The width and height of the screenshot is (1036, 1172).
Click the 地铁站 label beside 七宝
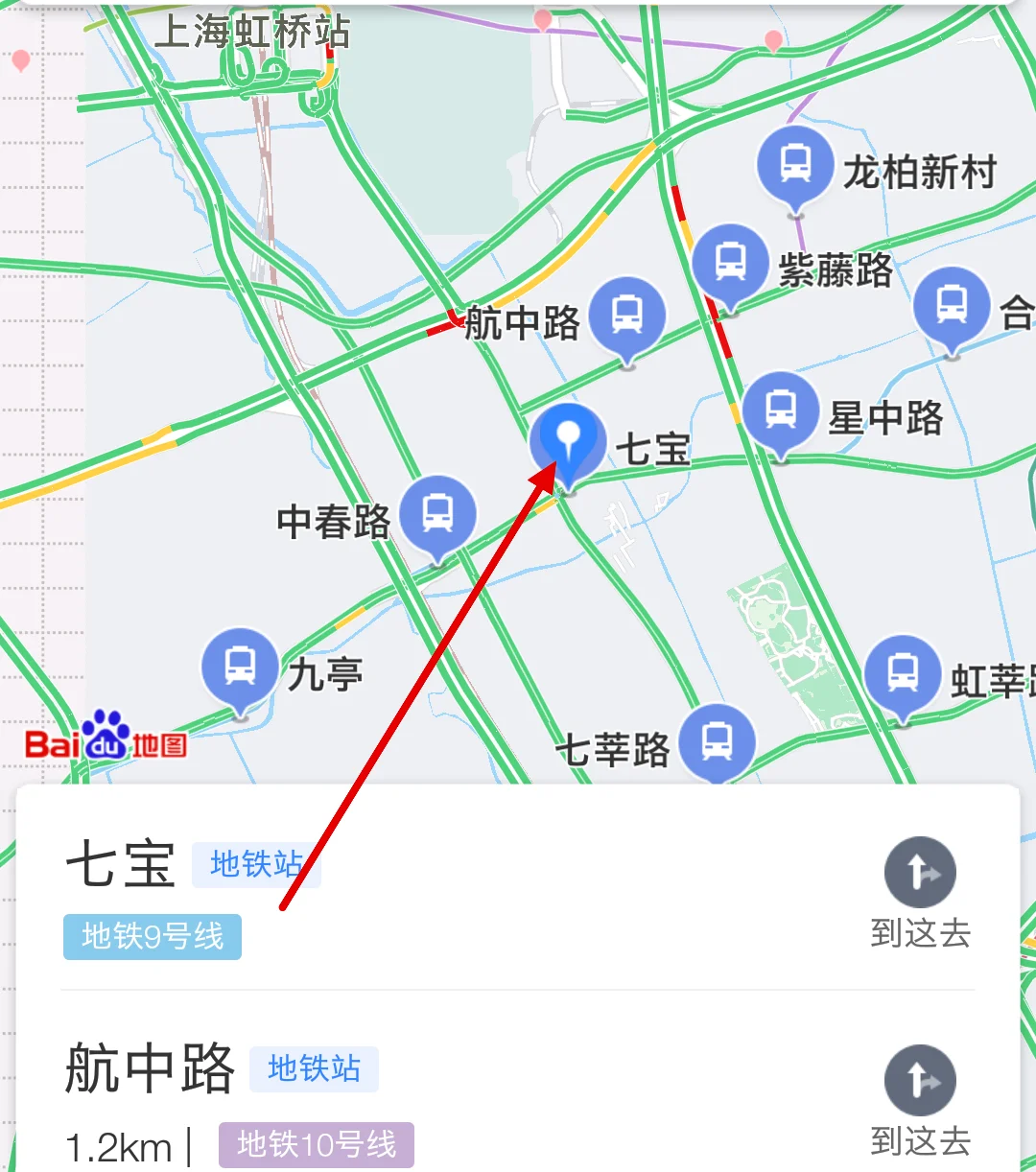point(256,866)
